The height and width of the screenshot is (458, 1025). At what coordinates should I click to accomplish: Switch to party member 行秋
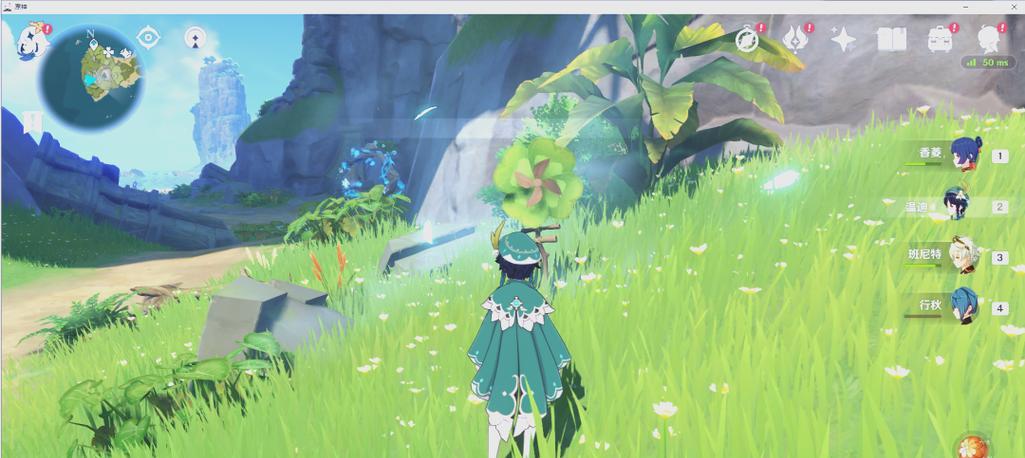point(963,305)
